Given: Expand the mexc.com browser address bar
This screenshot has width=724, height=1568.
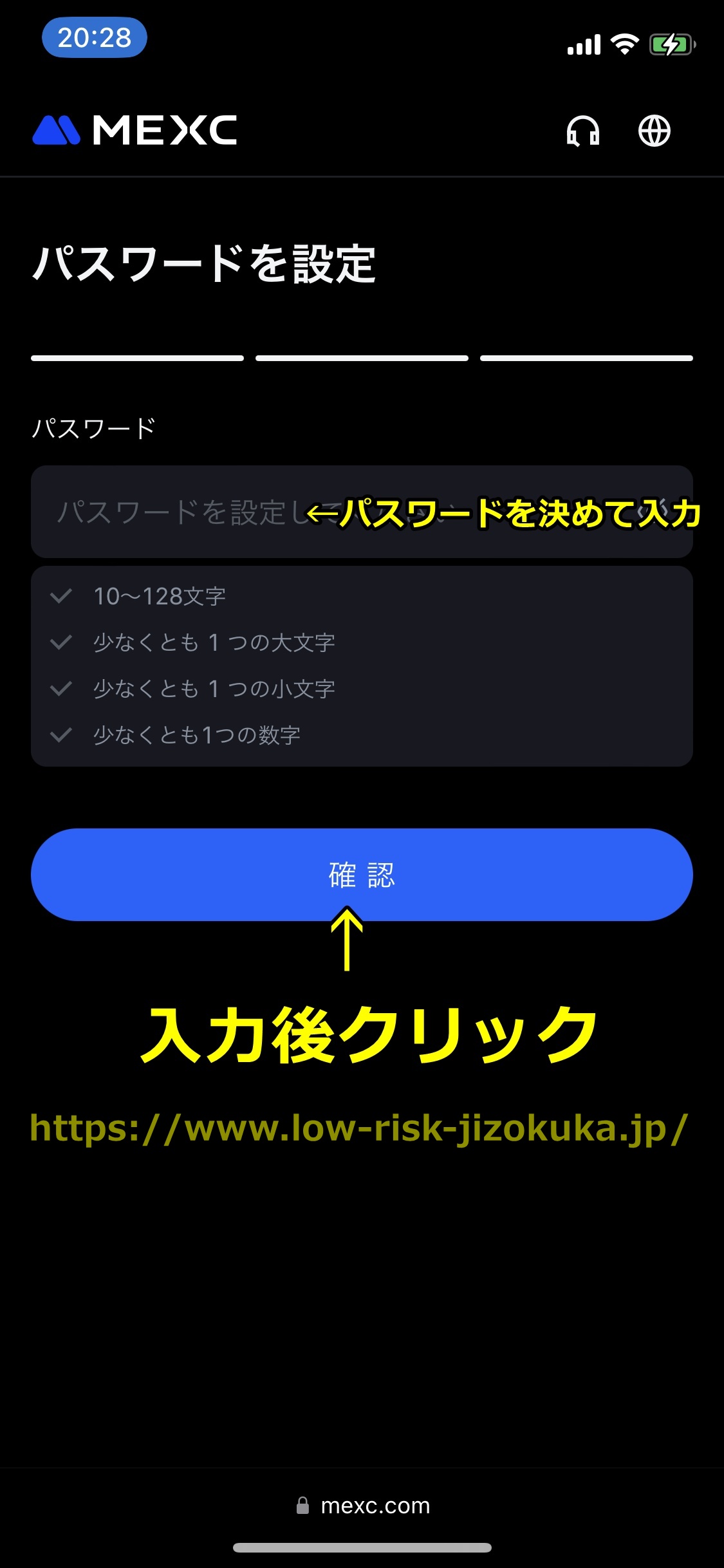Looking at the screenshot, I should point(363,1506).
